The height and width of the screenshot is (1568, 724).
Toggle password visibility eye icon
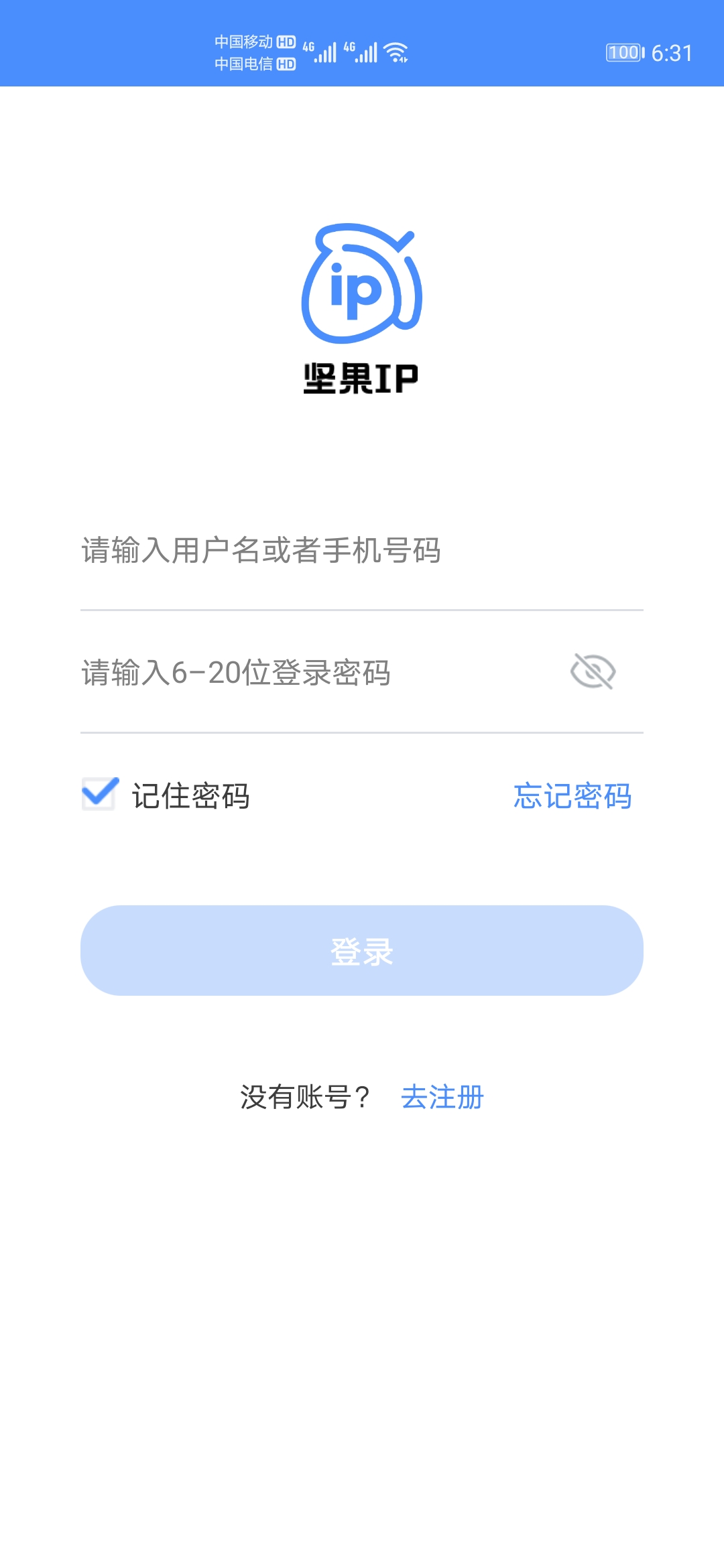coord(593,672)
